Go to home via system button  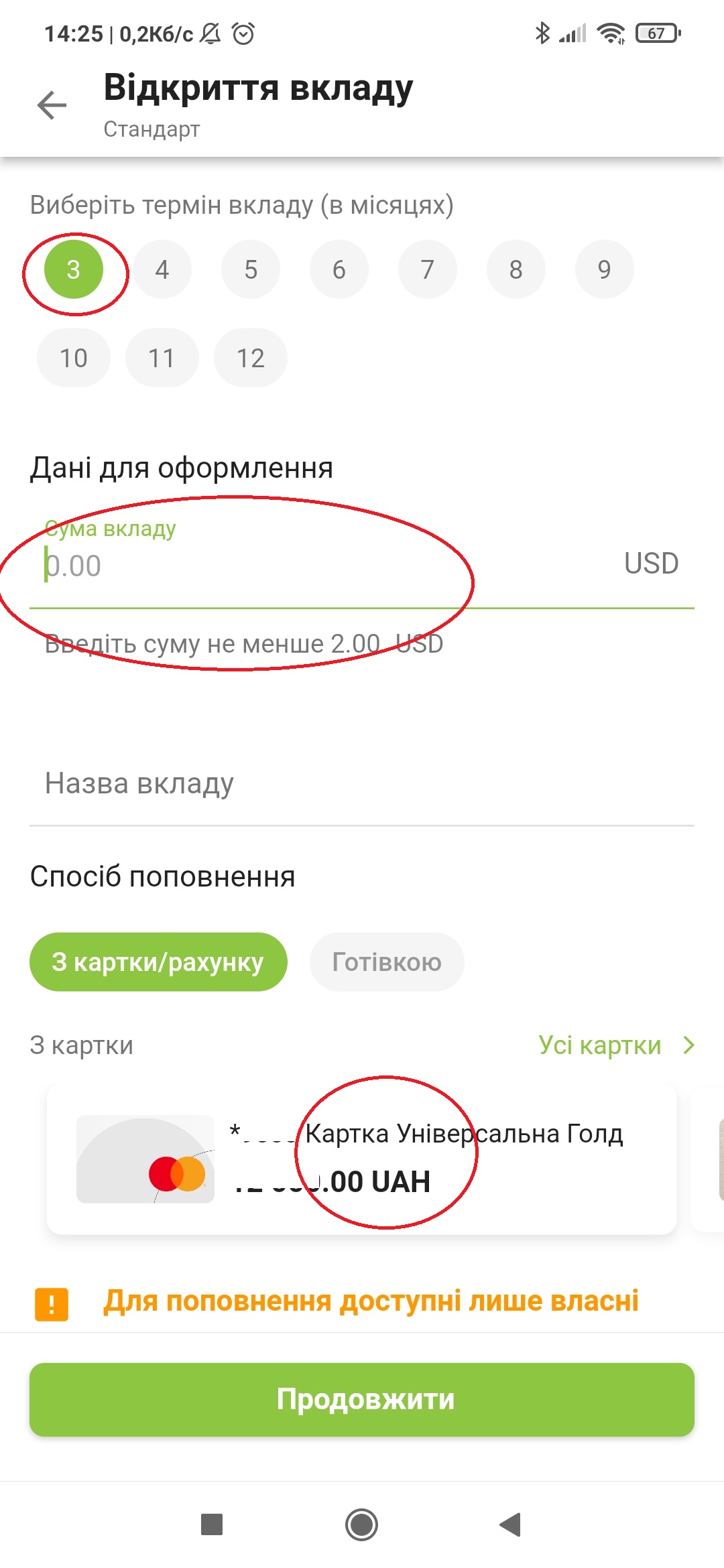362,1524
